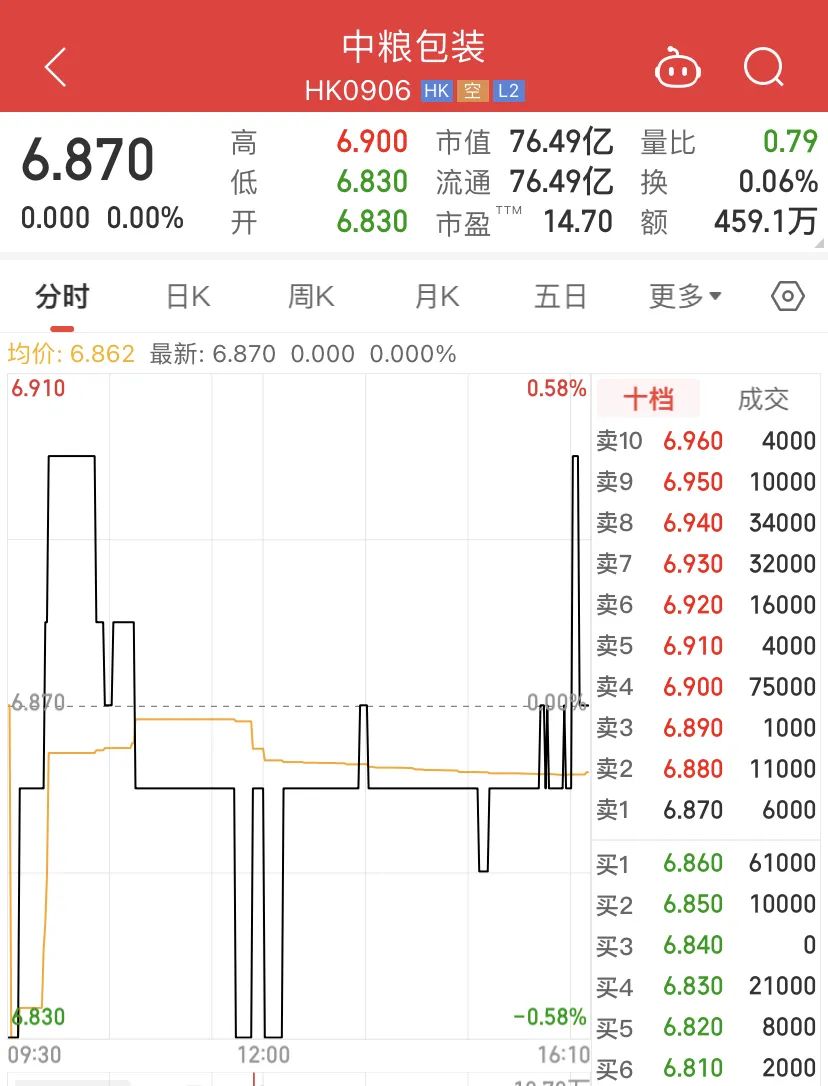Switch to the 周K tab
Viewport: 828px width, 1086px height.
click(309, 296)
